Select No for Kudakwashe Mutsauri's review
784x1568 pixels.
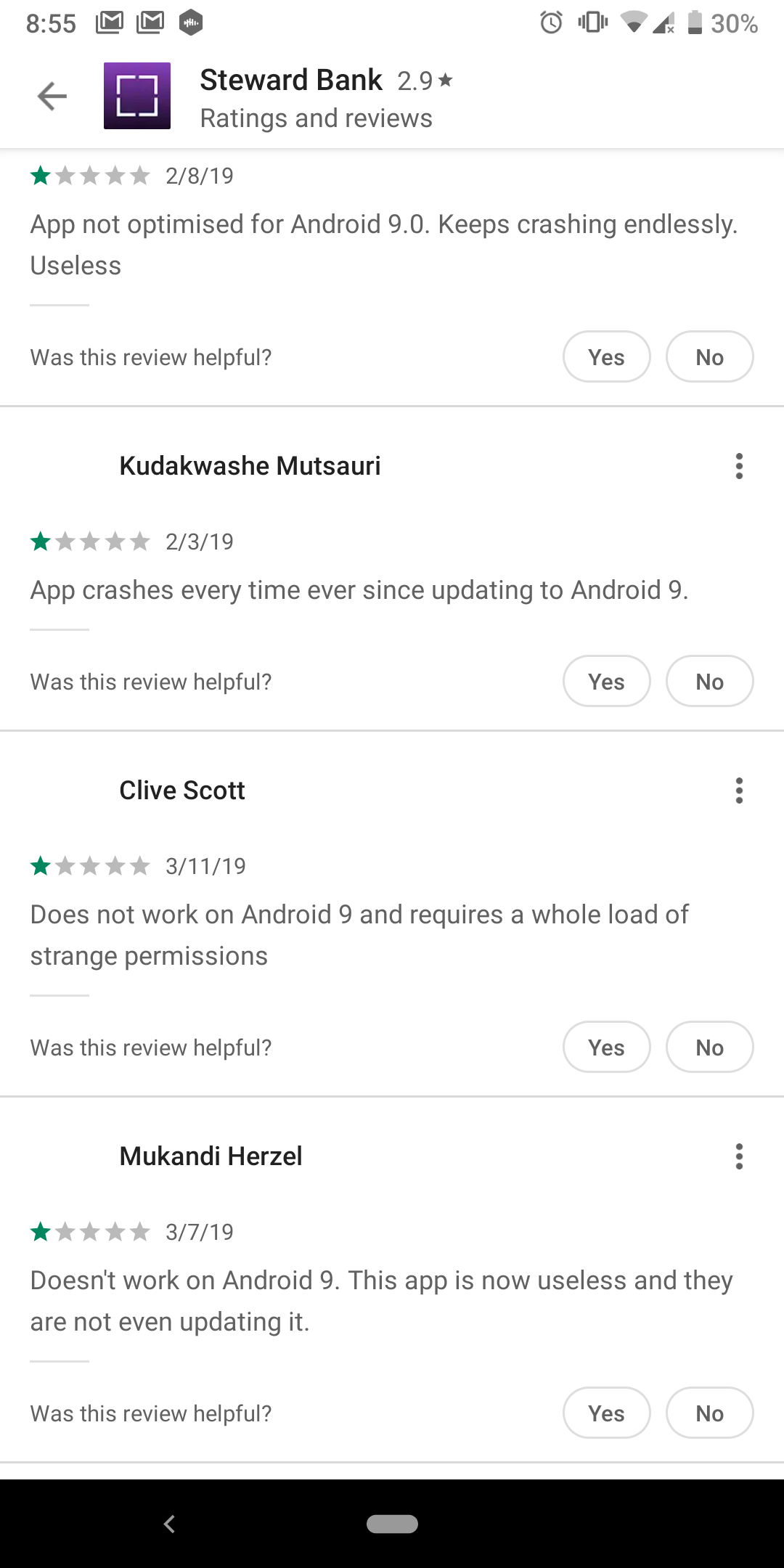710,681
